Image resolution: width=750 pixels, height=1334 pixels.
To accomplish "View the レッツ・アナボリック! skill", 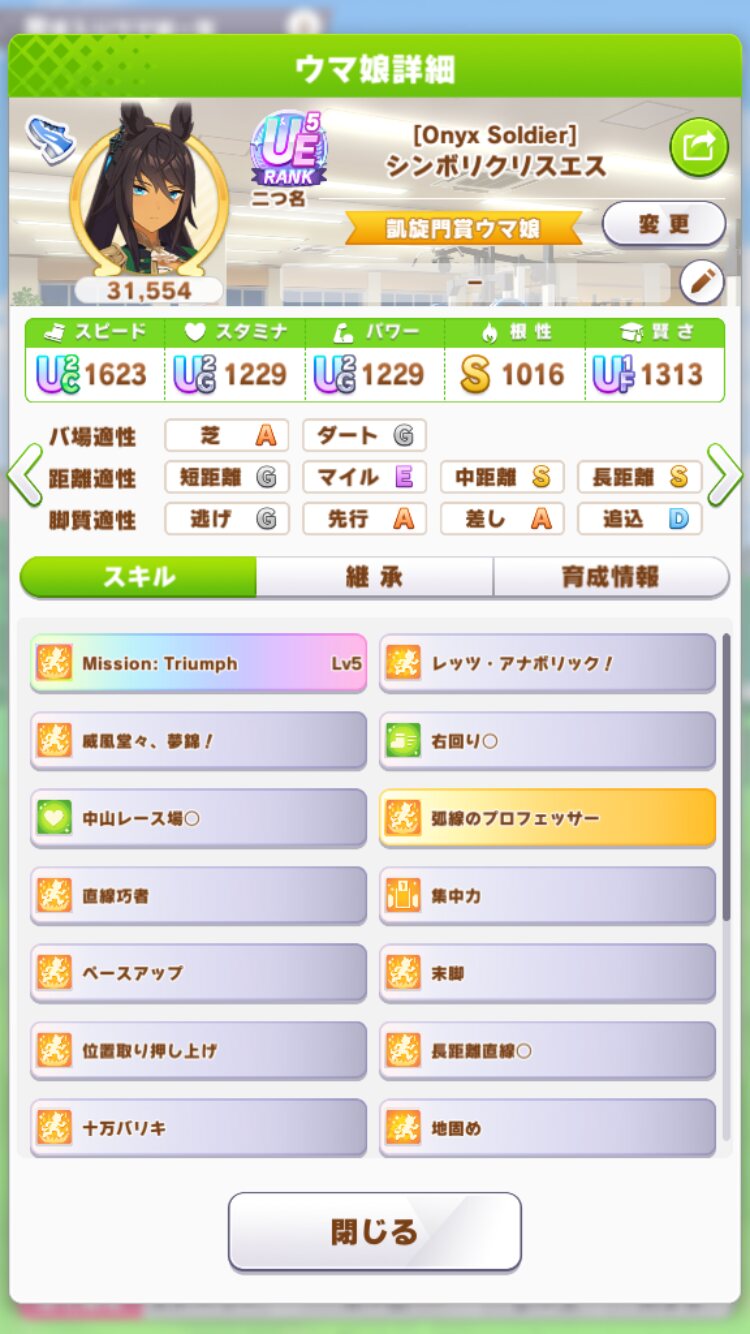I will [547, 663].
